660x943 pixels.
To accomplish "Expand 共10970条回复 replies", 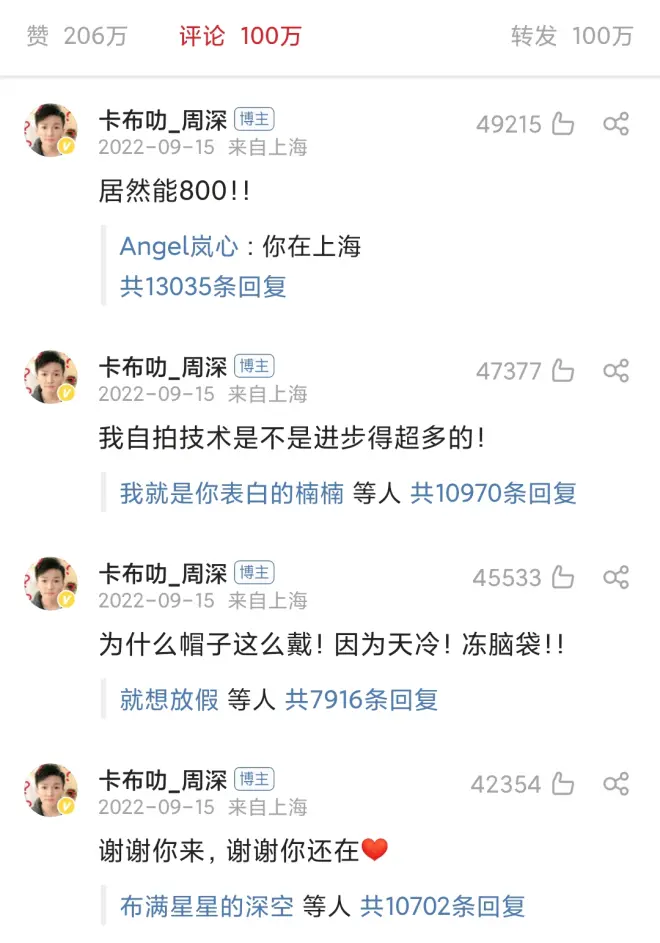I will coord(493,493).
